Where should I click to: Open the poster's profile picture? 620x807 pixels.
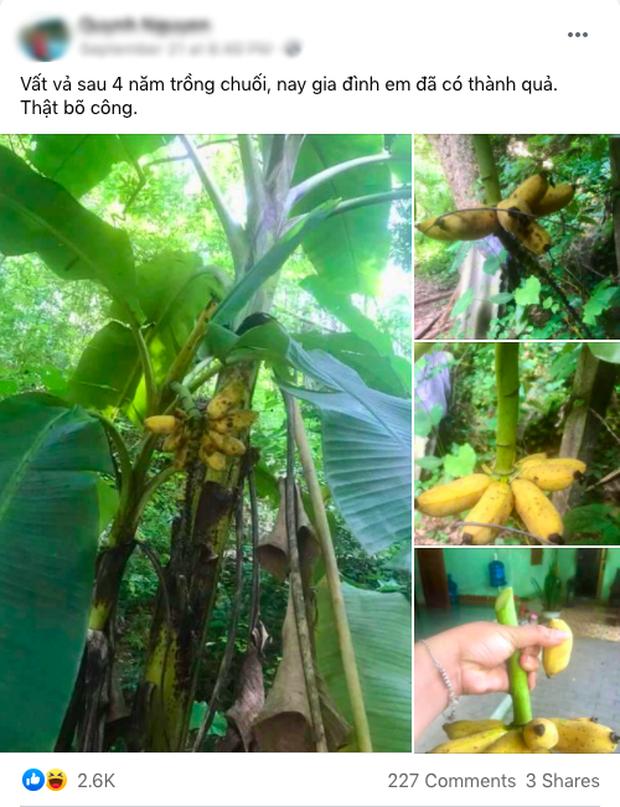[44, 39]
